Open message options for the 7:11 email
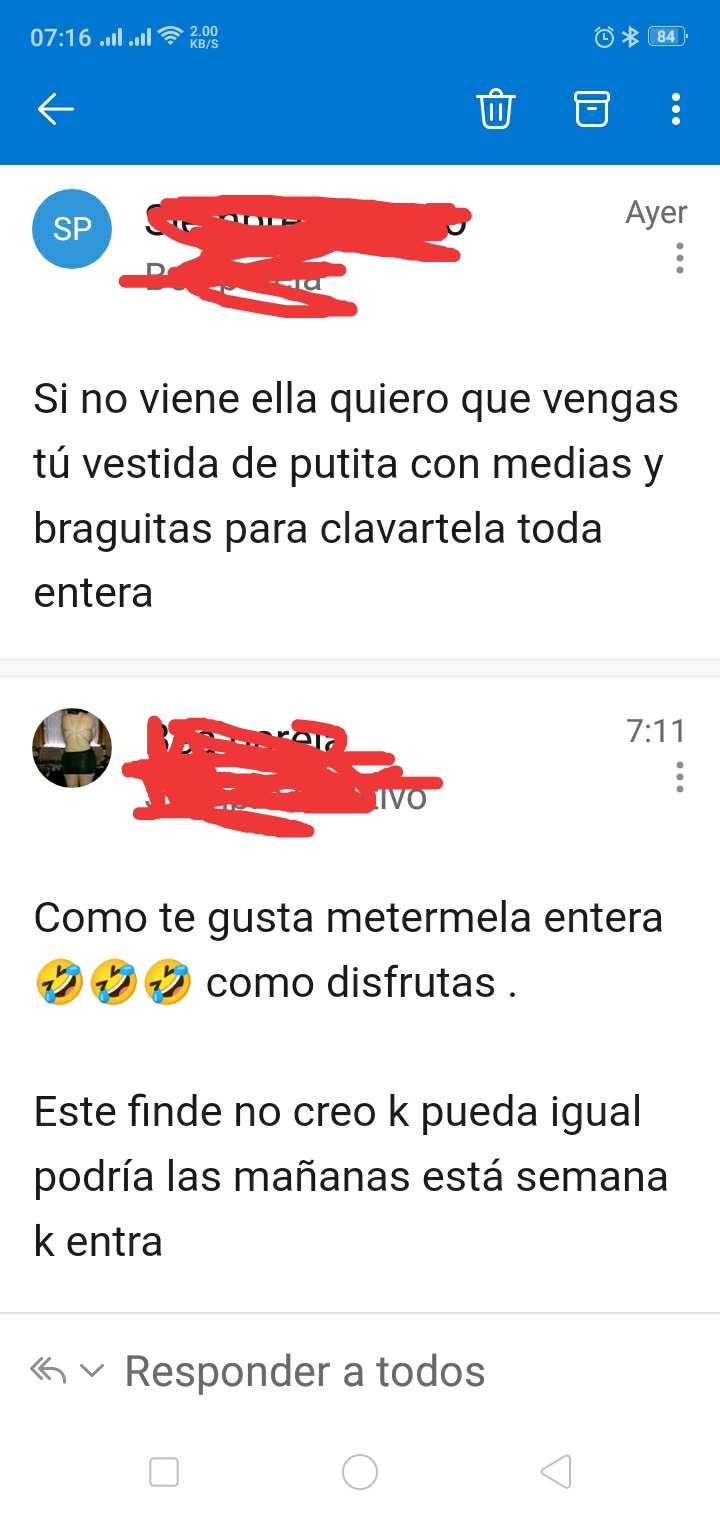 (680, 777)
